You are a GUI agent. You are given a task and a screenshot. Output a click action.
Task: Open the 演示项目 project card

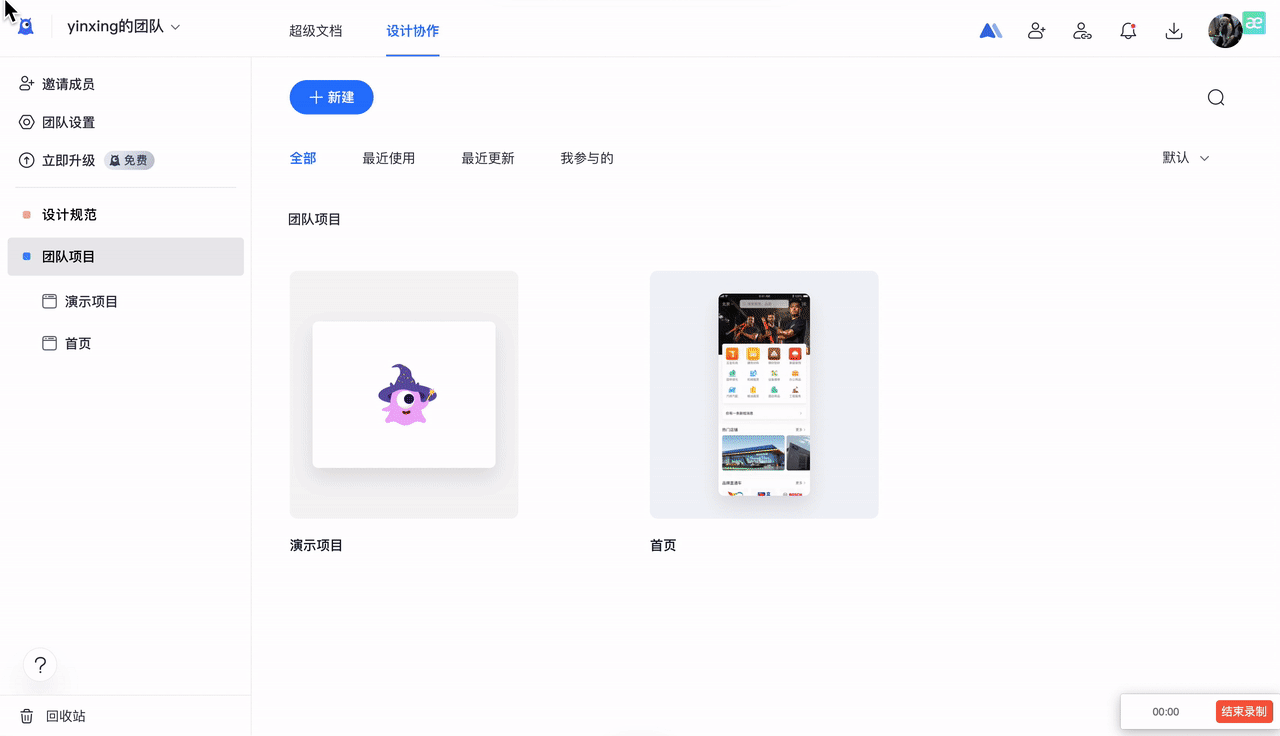(x=404, y=394)
